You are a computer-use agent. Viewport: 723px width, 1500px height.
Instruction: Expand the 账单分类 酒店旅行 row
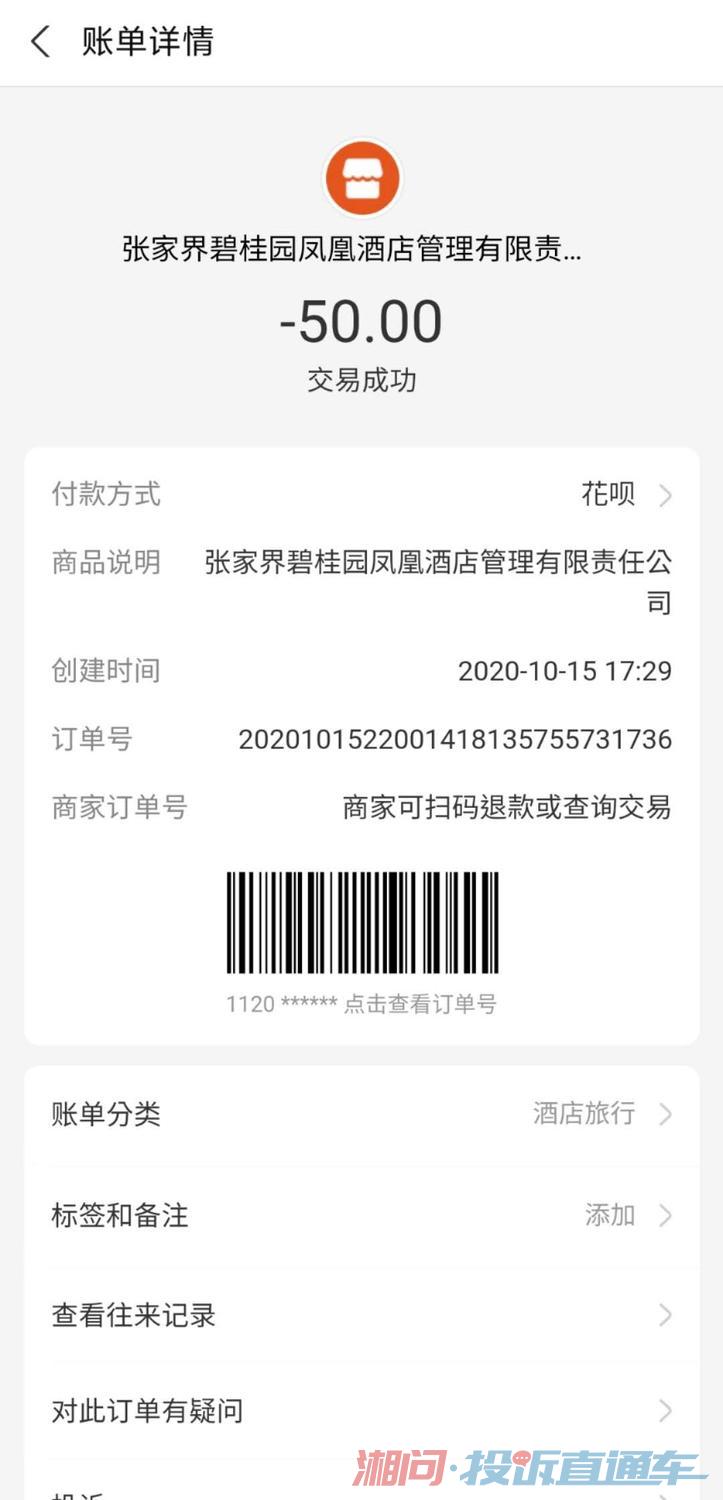pyautogui.click(x=360, y=1114)
